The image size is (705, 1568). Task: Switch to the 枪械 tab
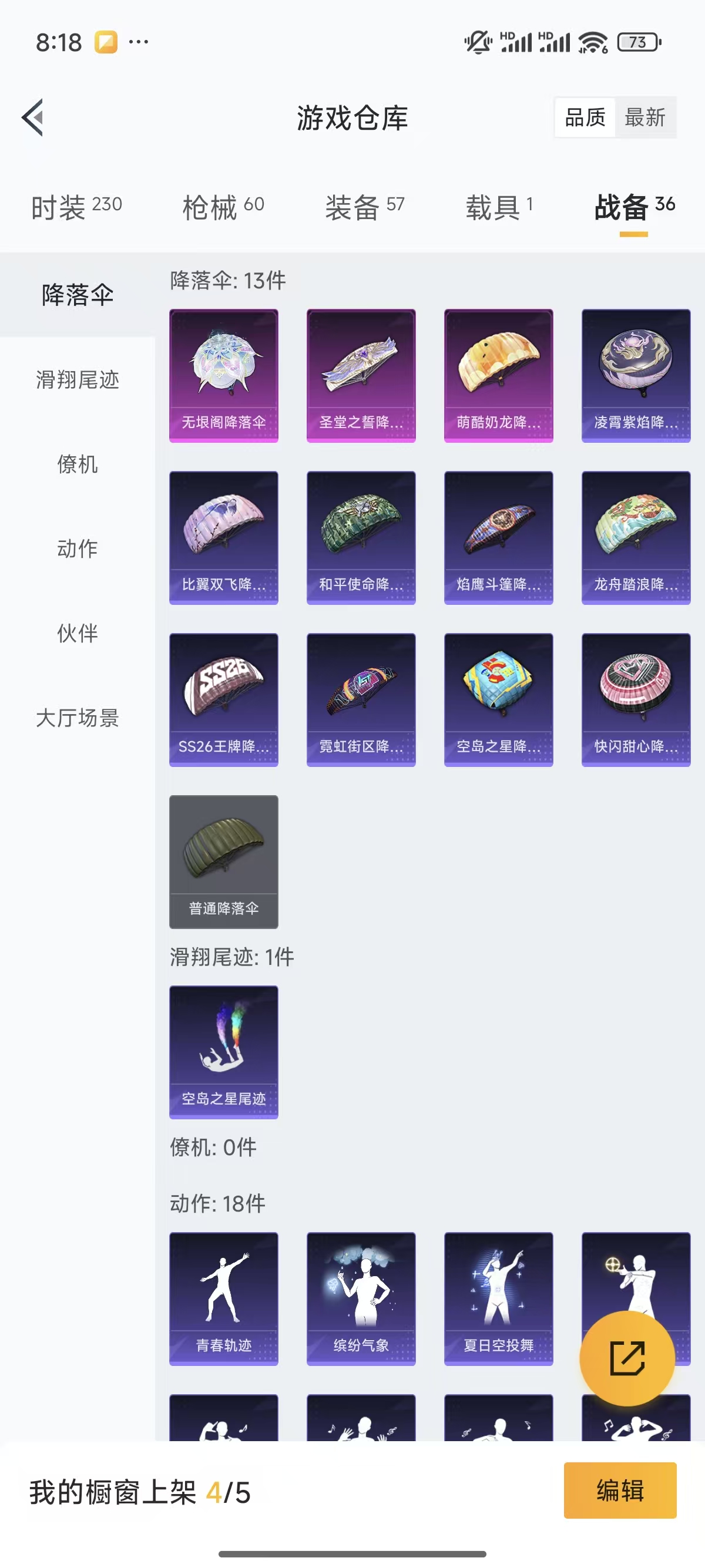[x=223, y=207]
